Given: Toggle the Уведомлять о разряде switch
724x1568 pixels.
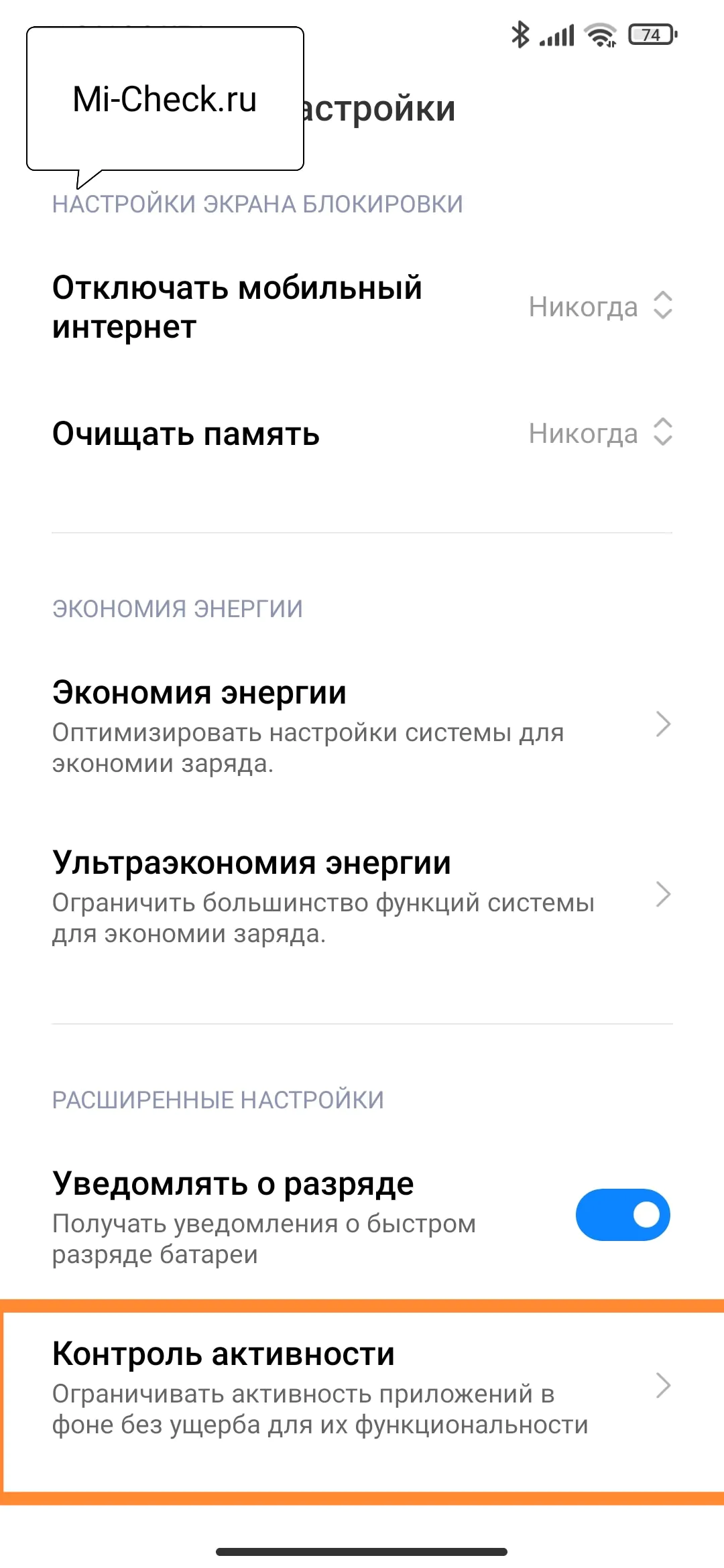Looking at the screenshot, I should [622, 1214].
